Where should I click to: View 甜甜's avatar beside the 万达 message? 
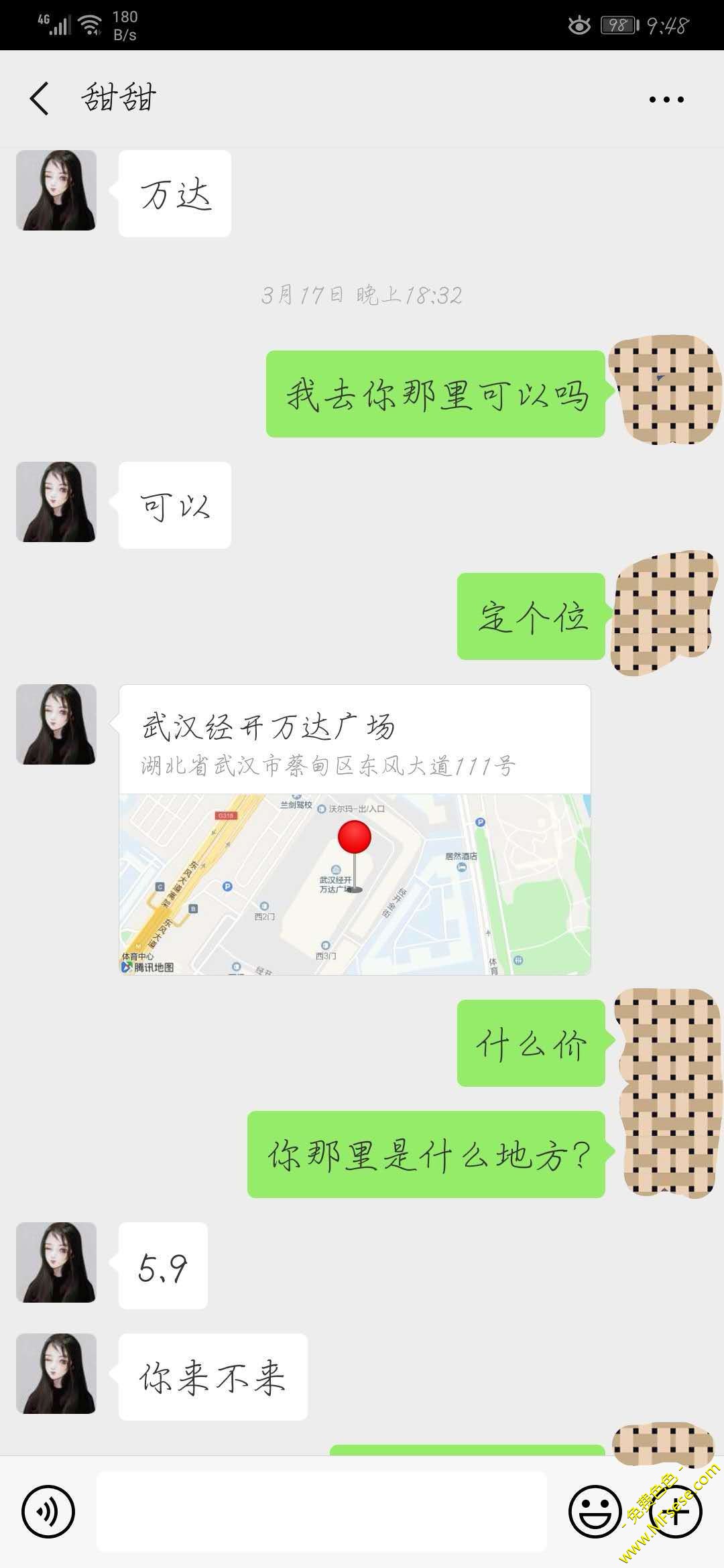[56, 190]
